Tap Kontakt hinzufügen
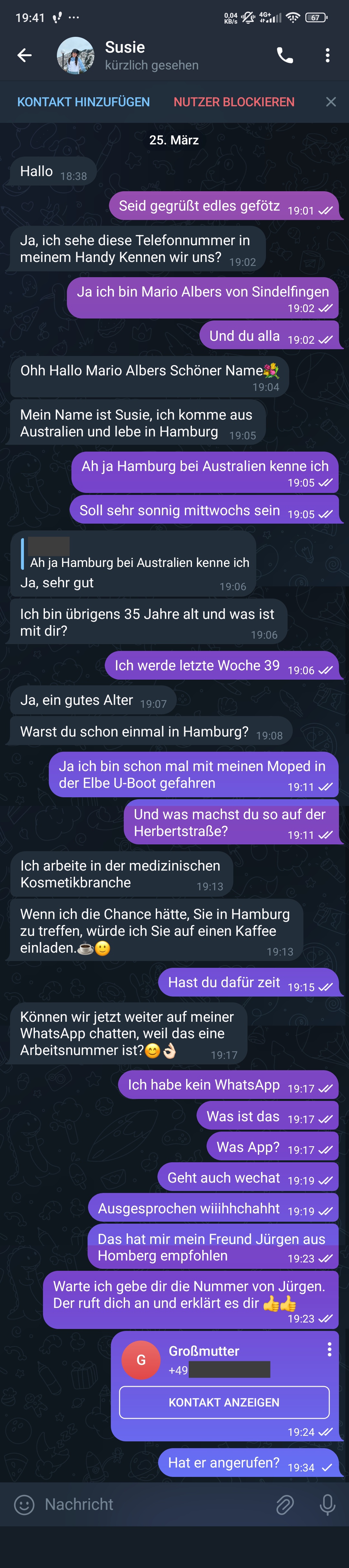The image size is (349, 1568). [x=83, y=102]
